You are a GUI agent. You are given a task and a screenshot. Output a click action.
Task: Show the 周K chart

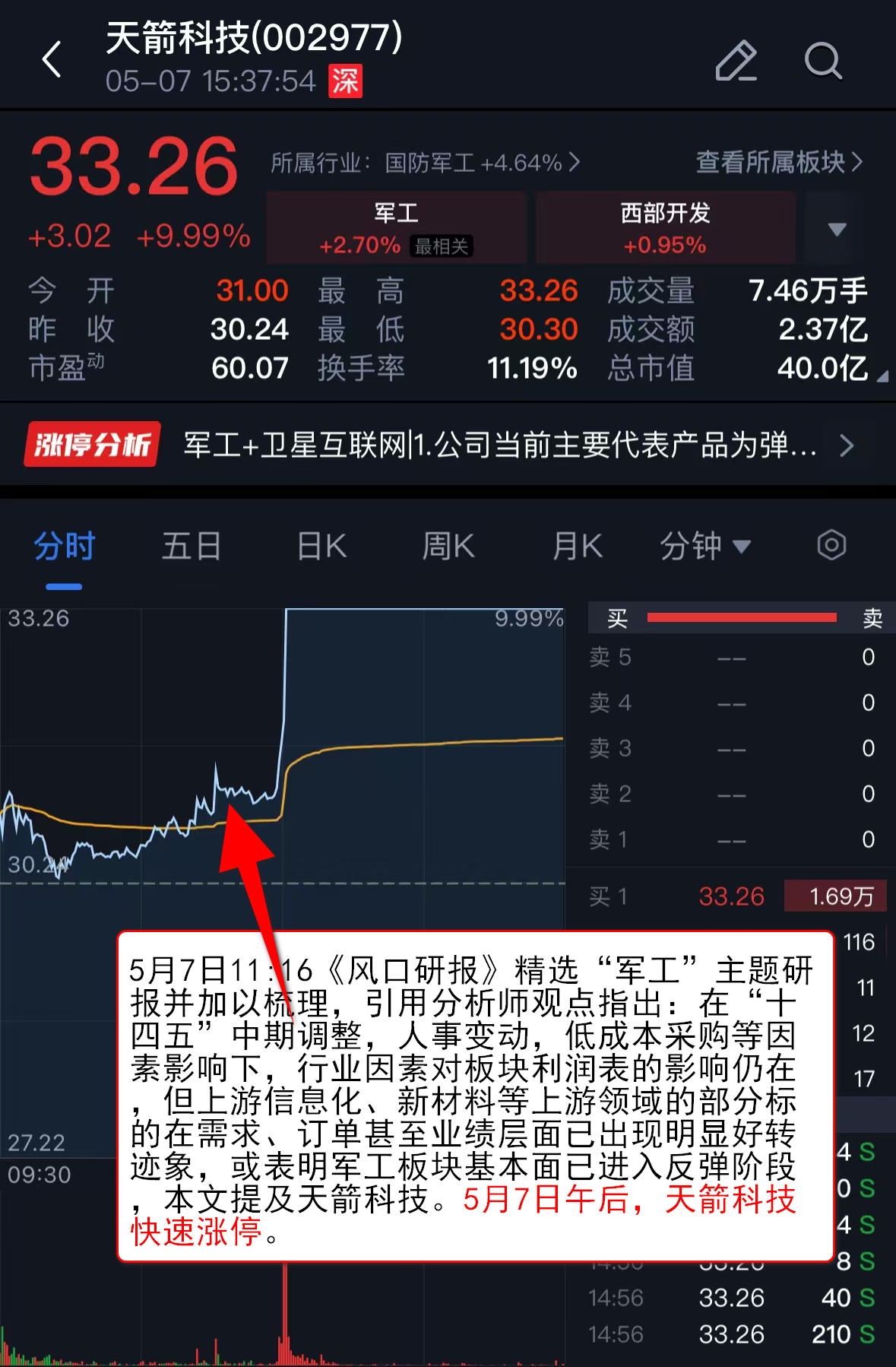(x=448, y=547)
